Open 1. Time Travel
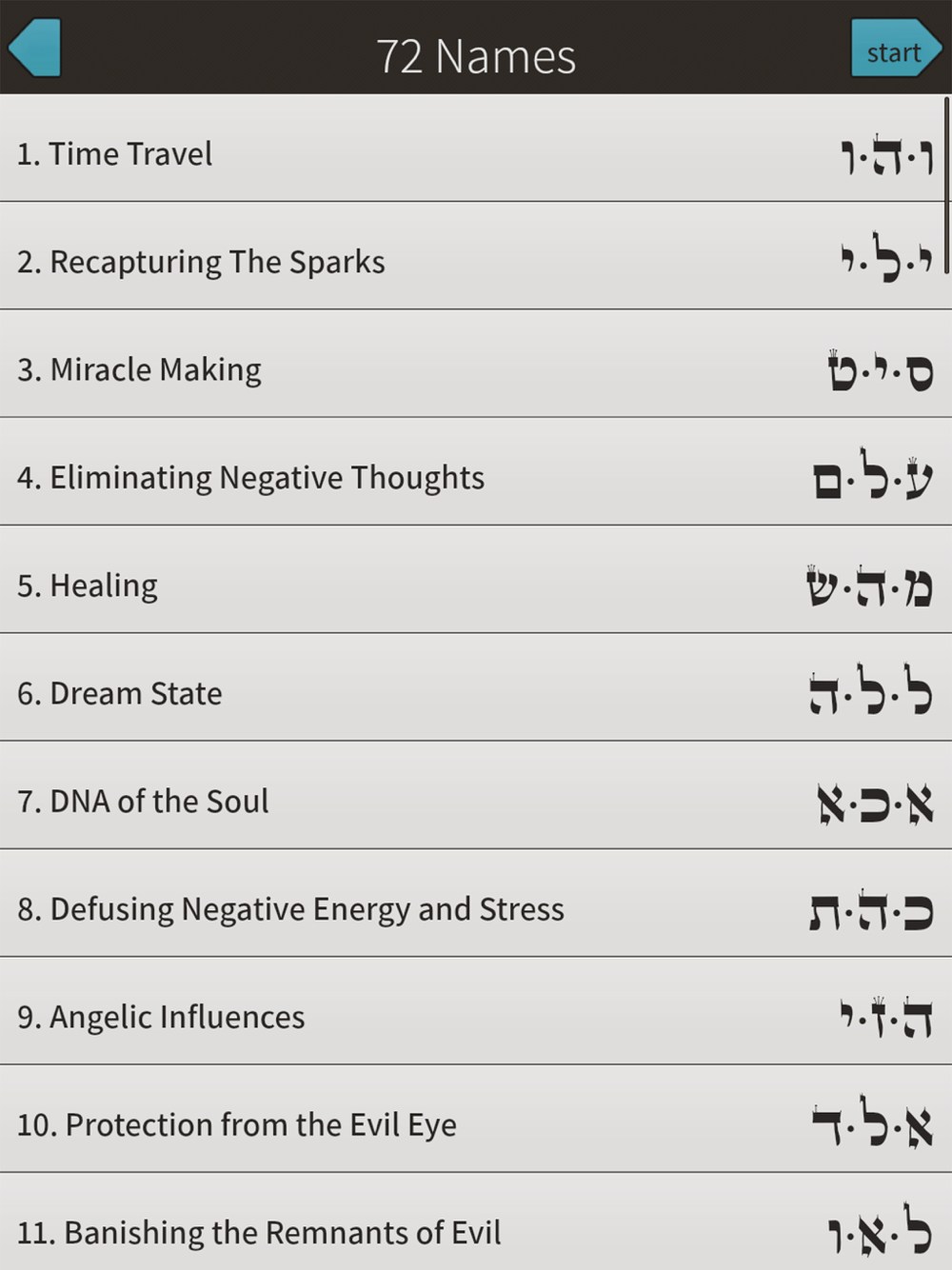The width and height of the screenshot is (952, 1270). tap(114, 153)
